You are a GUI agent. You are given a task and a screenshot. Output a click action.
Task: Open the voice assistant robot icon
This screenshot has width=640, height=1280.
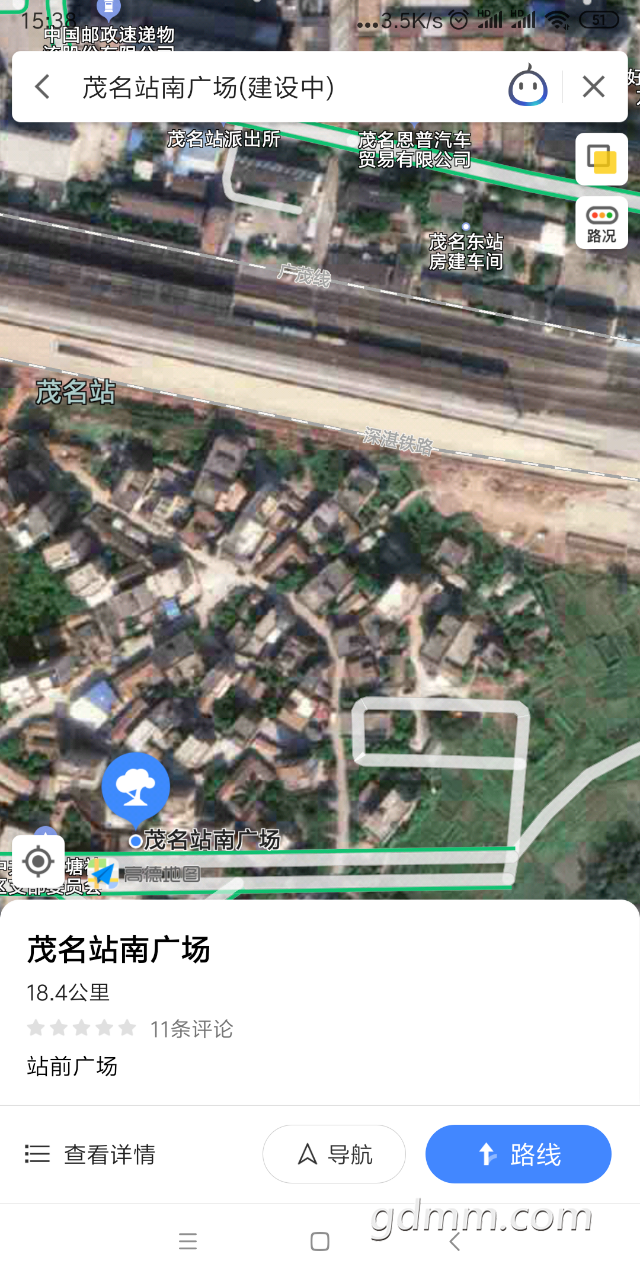coord(528,87)
